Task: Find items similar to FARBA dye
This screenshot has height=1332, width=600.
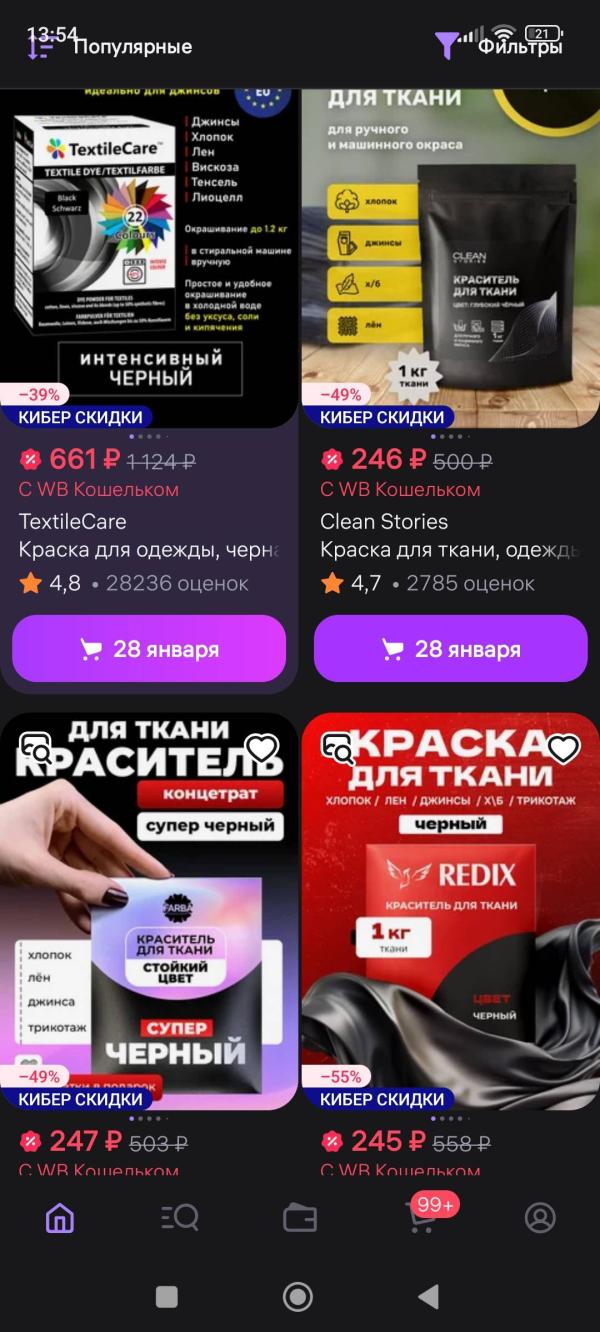Action: pyautogui.click(x=36, y=748)
